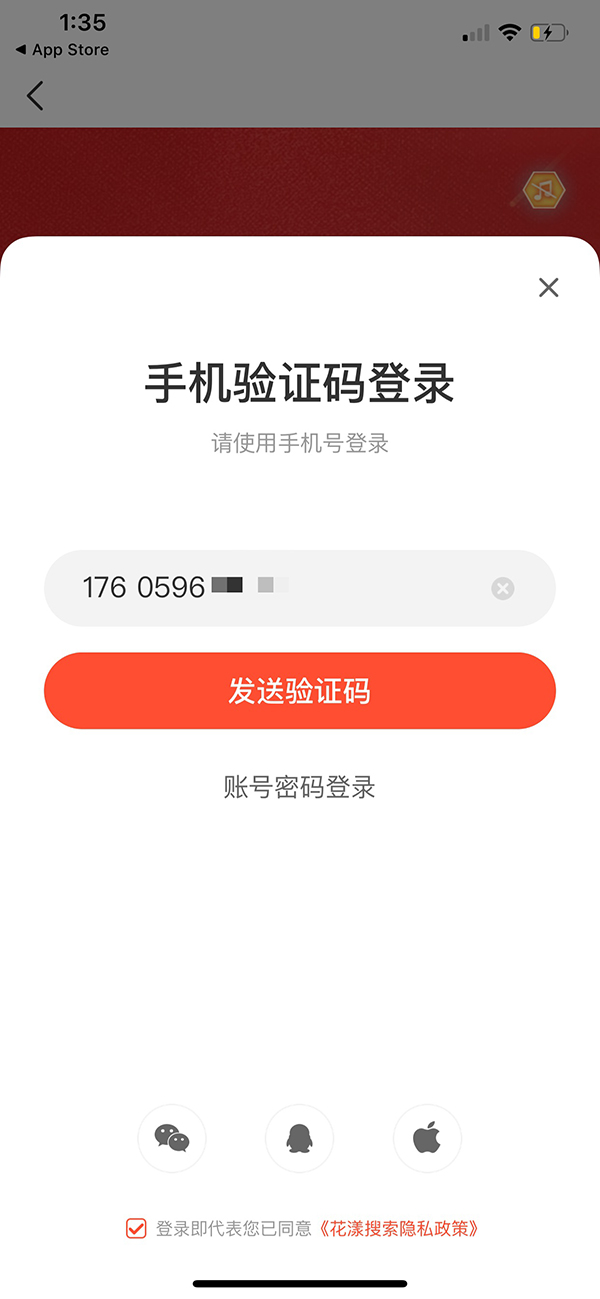Tap 发送验证码 to send verification code
This screenshot has width=600, height=1299.
point(300,691)
